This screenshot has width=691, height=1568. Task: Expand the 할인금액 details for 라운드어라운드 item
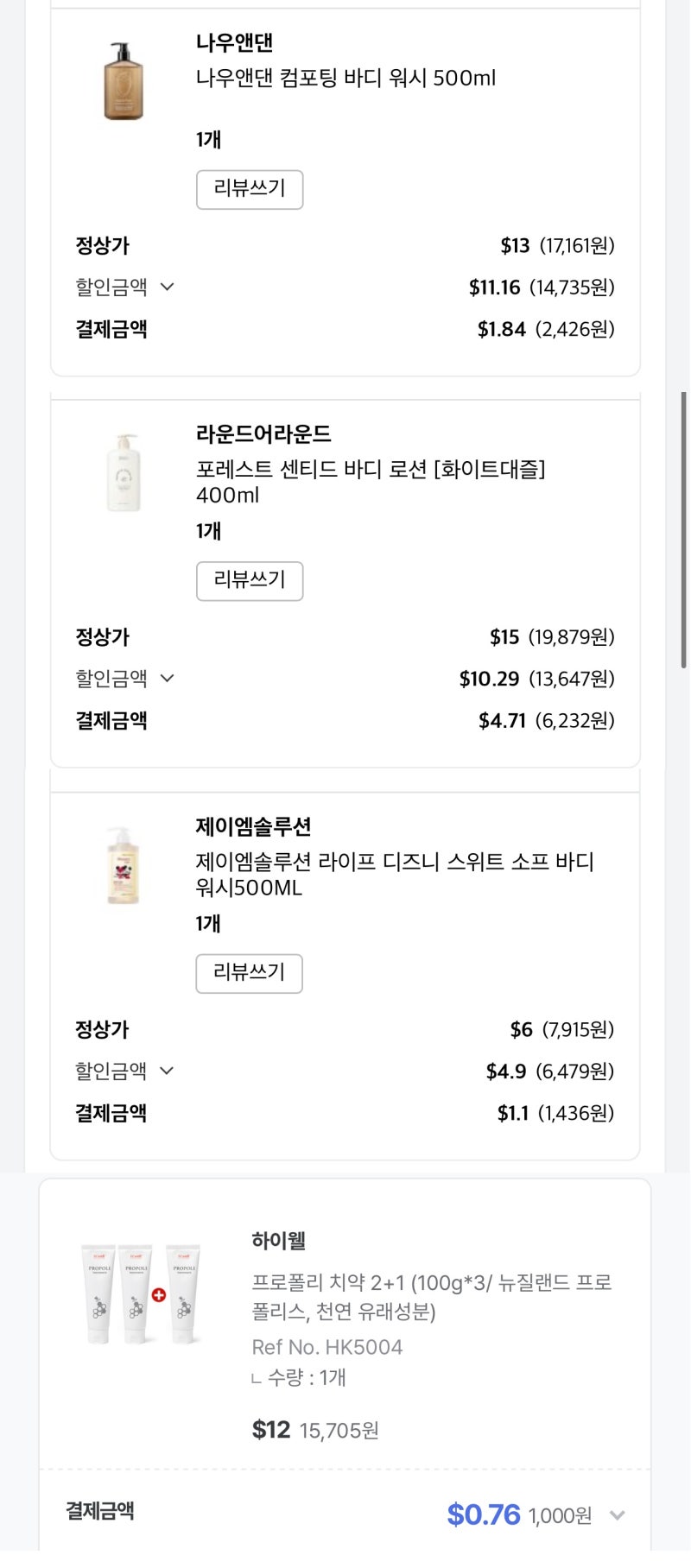[x=168, y=680]
